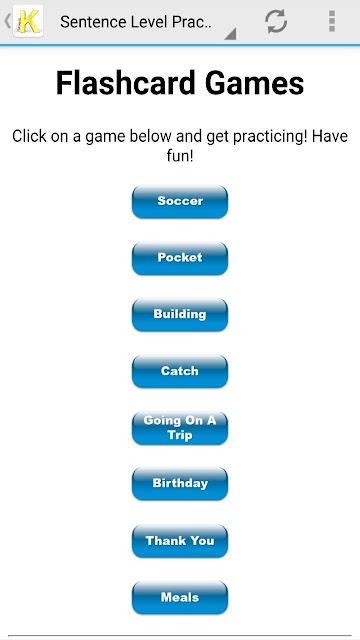360x640 pixels.
Task: Choose the Birthday game
Action: [180, 484]
